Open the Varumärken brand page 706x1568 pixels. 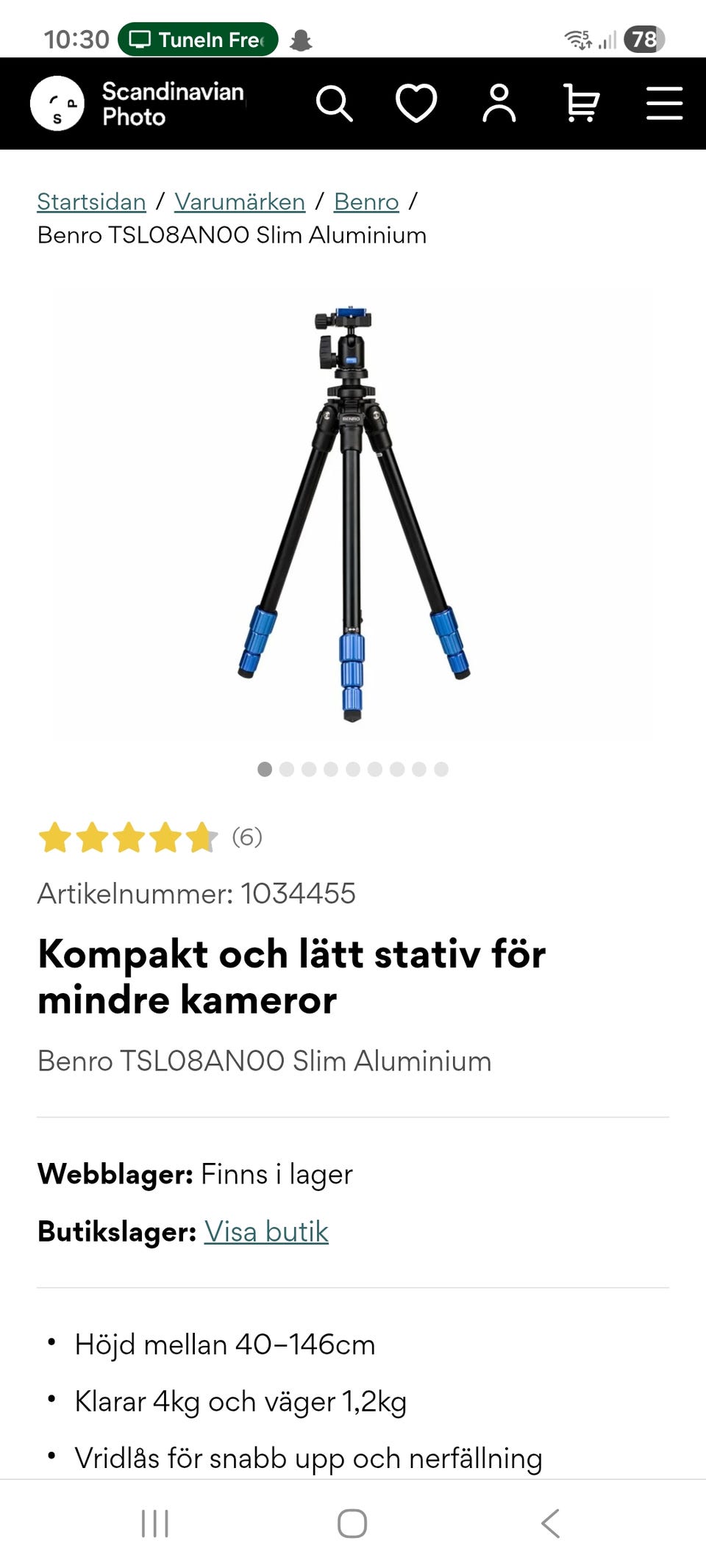point(239,201)
